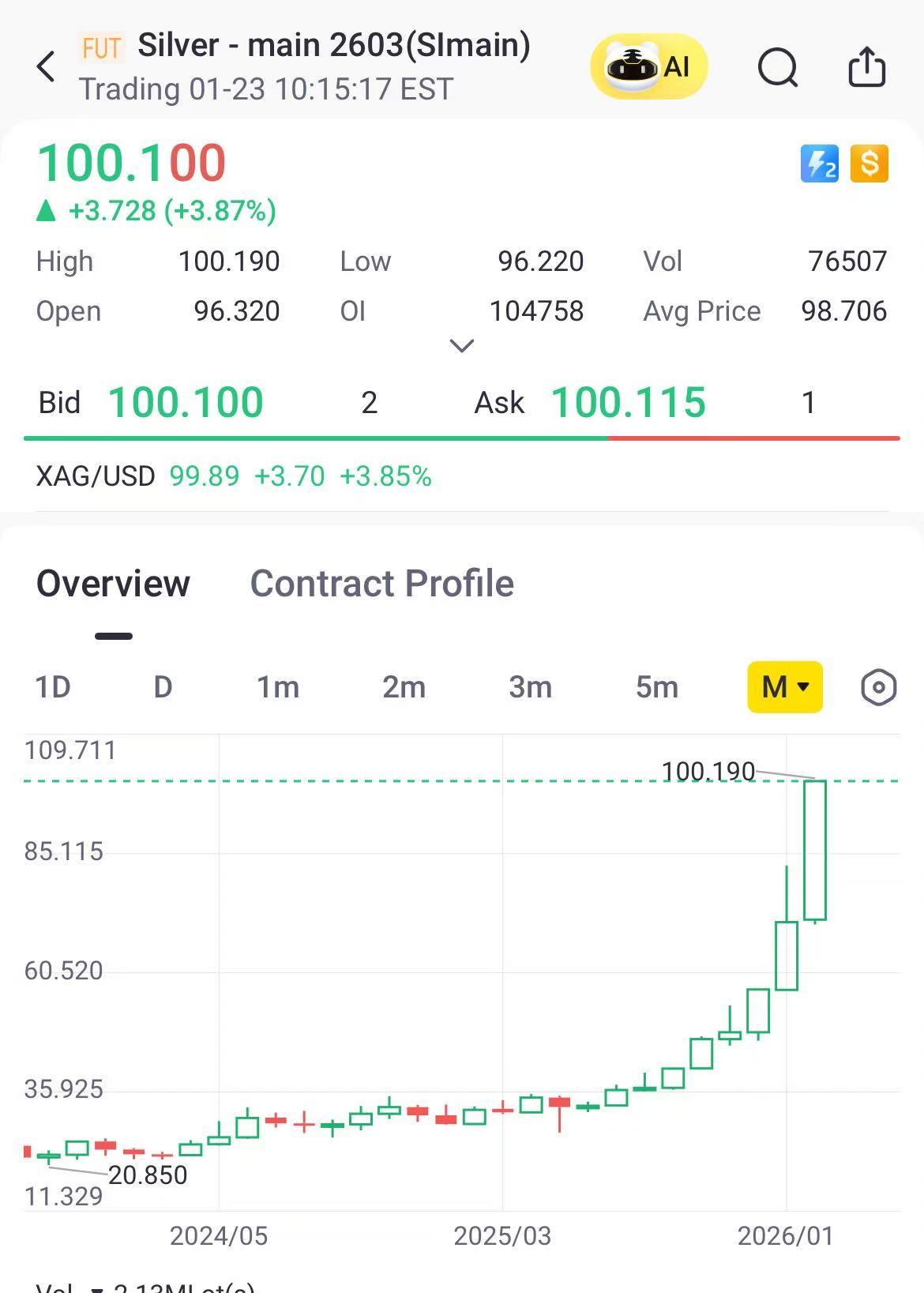
Task: Share this Silver futures quote
Action: tap(866, 67)
